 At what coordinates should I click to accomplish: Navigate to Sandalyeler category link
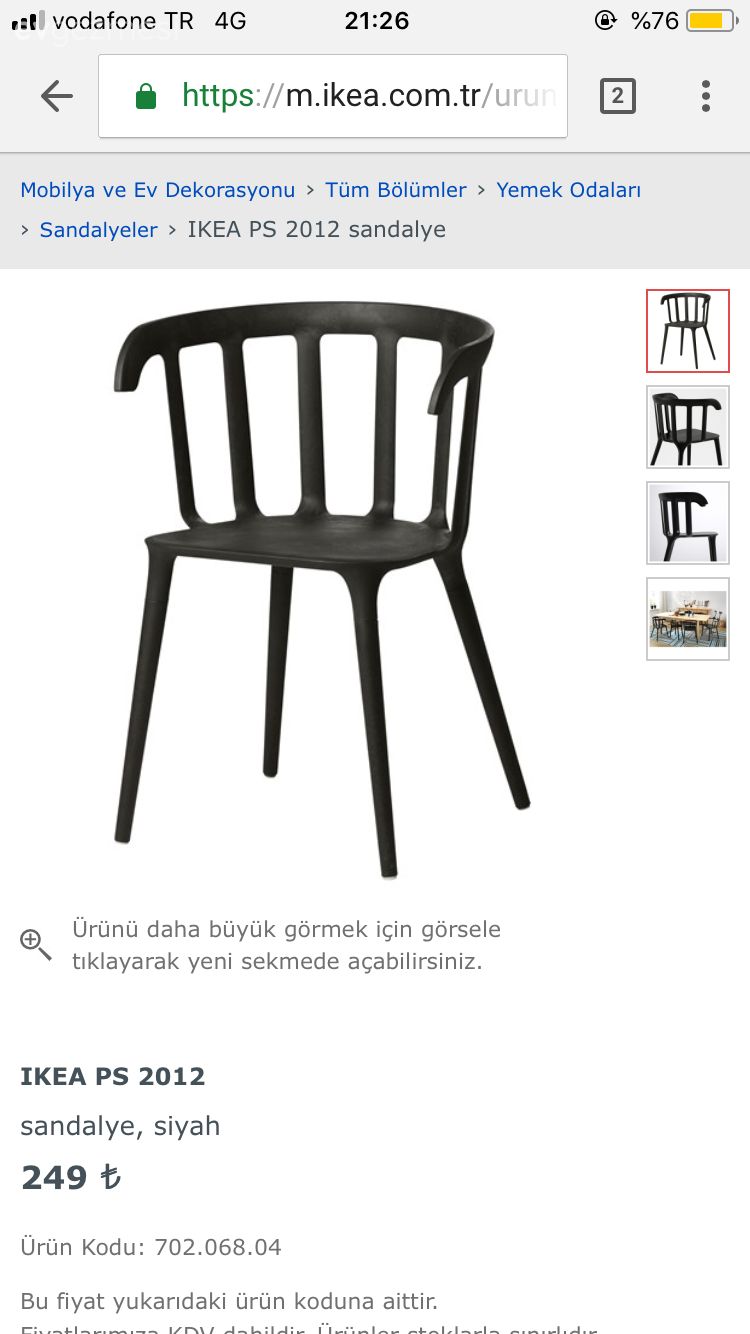pyautogui.click(x=99, y=230)
